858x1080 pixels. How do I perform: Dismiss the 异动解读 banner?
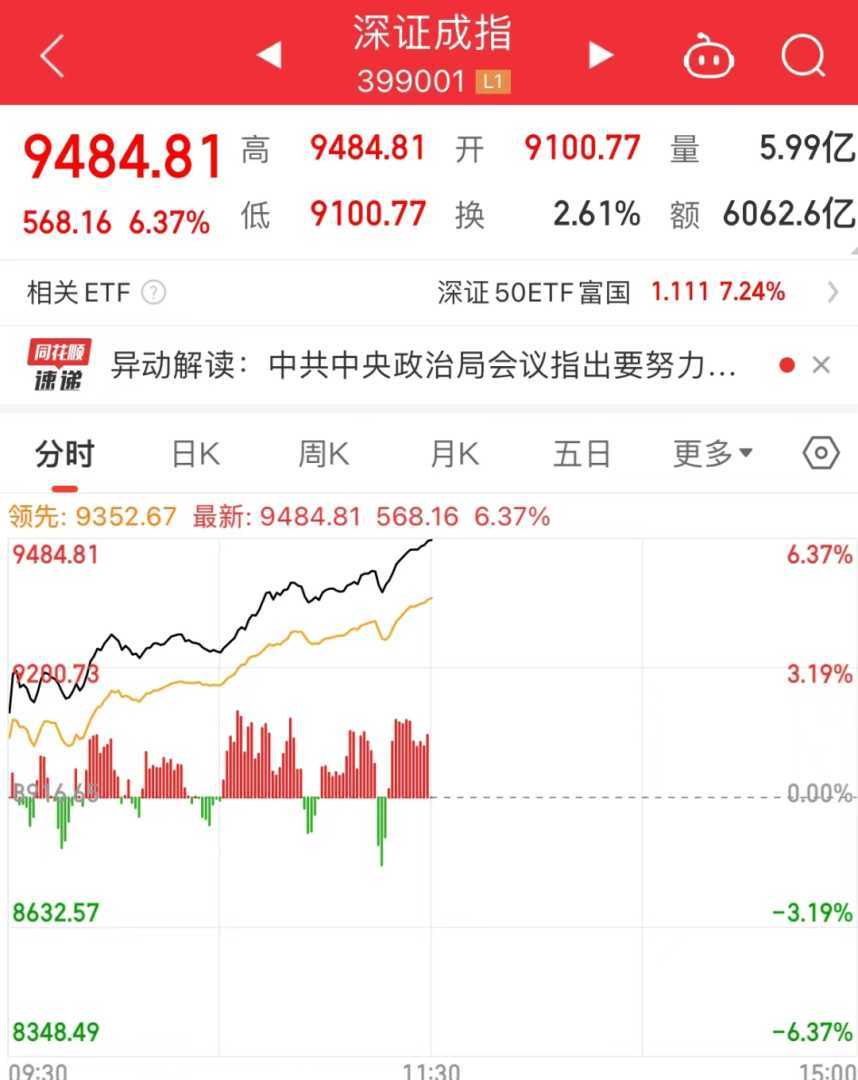tap(821, 365)
